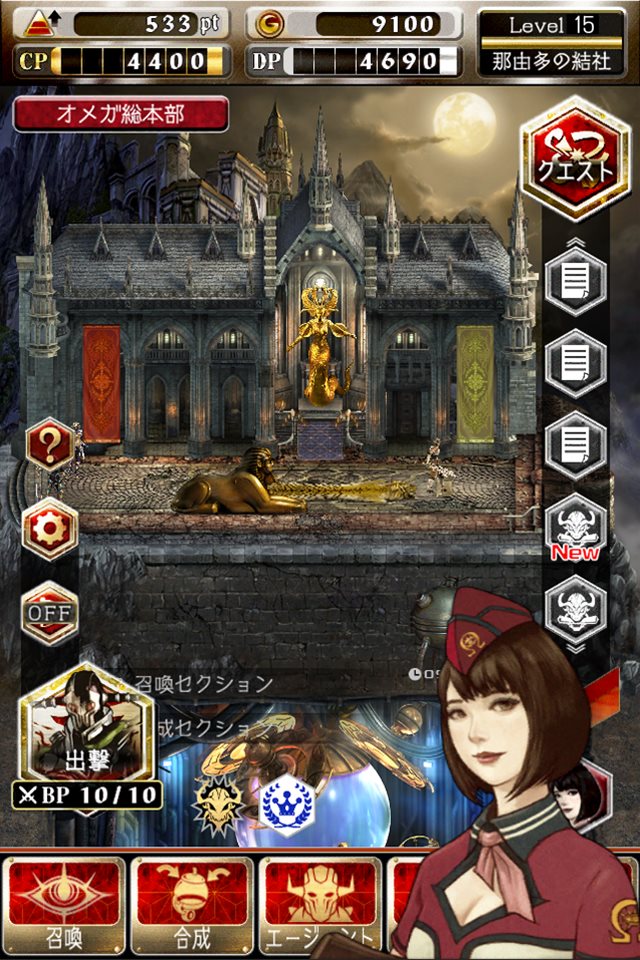Toggle the OFF hexagon button
640x960 pixels.
pos(50,613)
